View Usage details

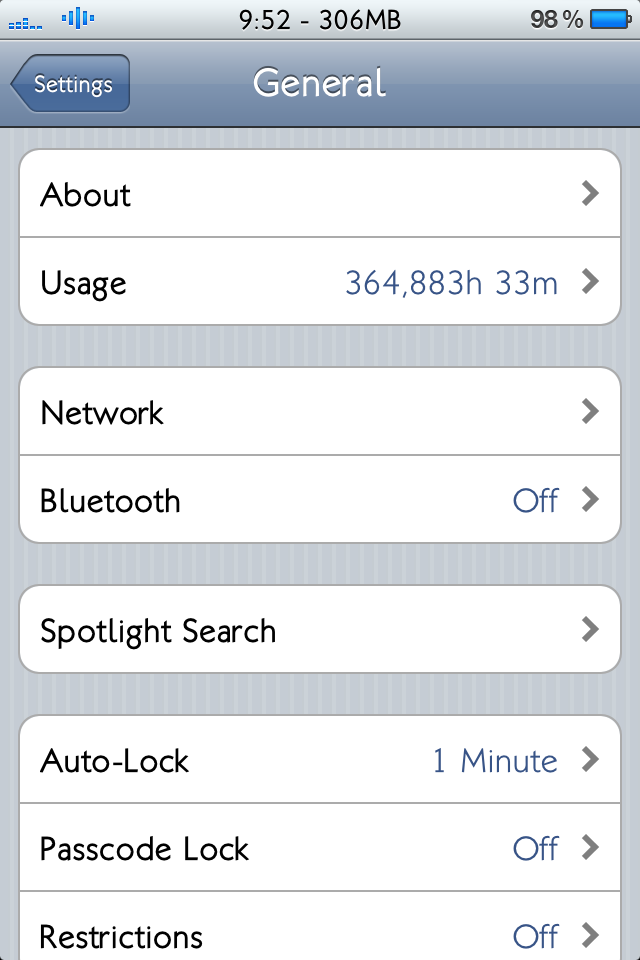pyautogui.click(x=320, y=282)
